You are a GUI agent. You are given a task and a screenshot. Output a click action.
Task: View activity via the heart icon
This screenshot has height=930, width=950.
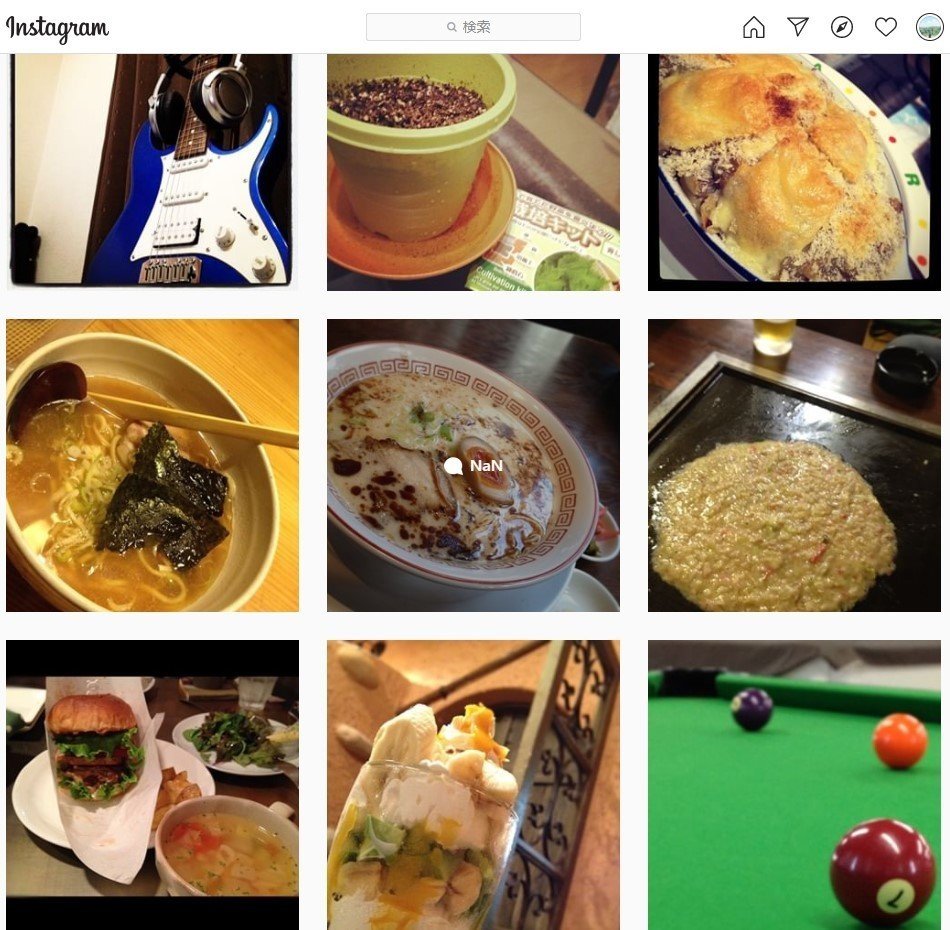point(886,27)
